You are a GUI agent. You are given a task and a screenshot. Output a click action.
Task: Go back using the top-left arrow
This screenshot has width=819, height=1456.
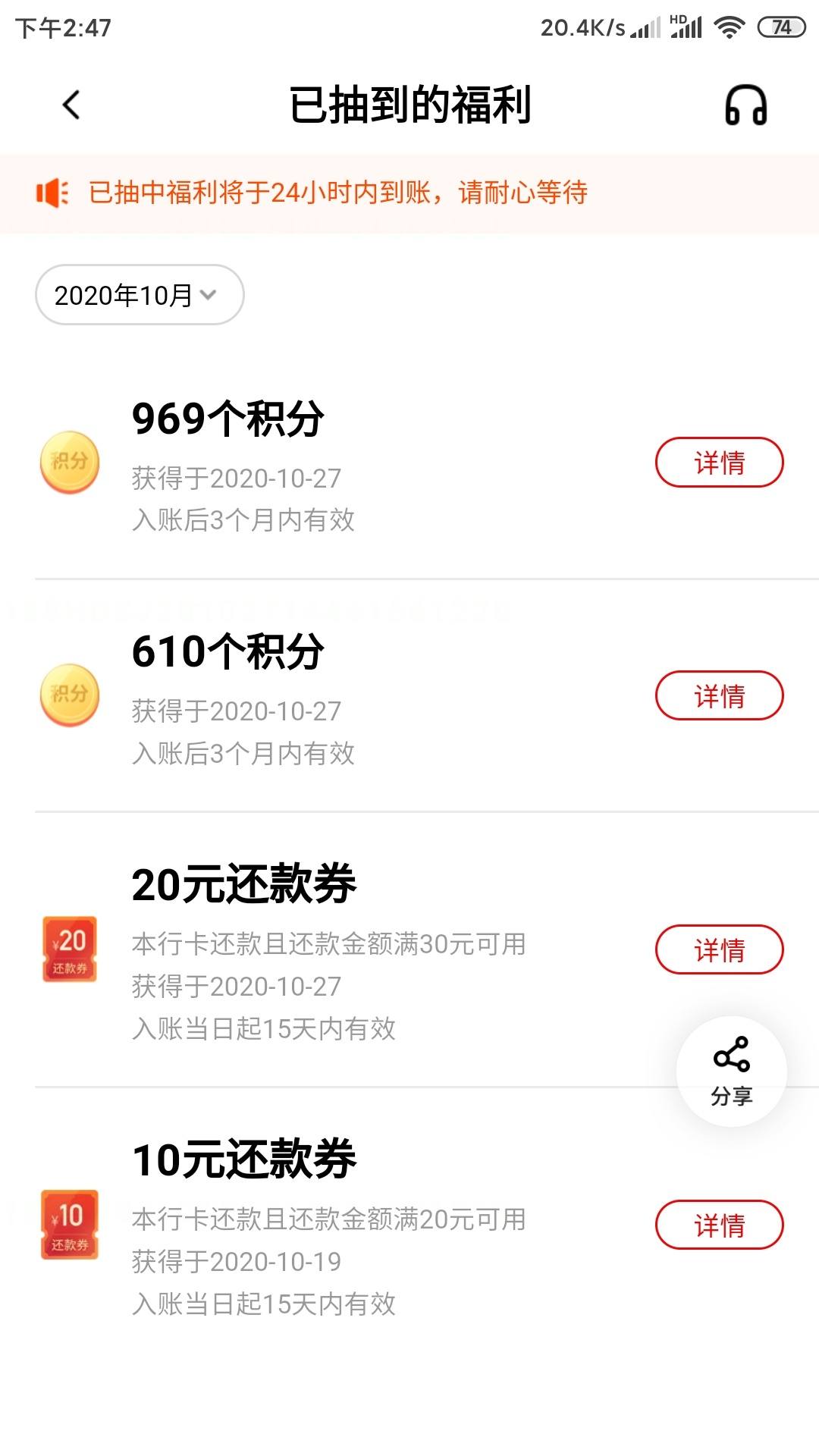tap(71, 105)
